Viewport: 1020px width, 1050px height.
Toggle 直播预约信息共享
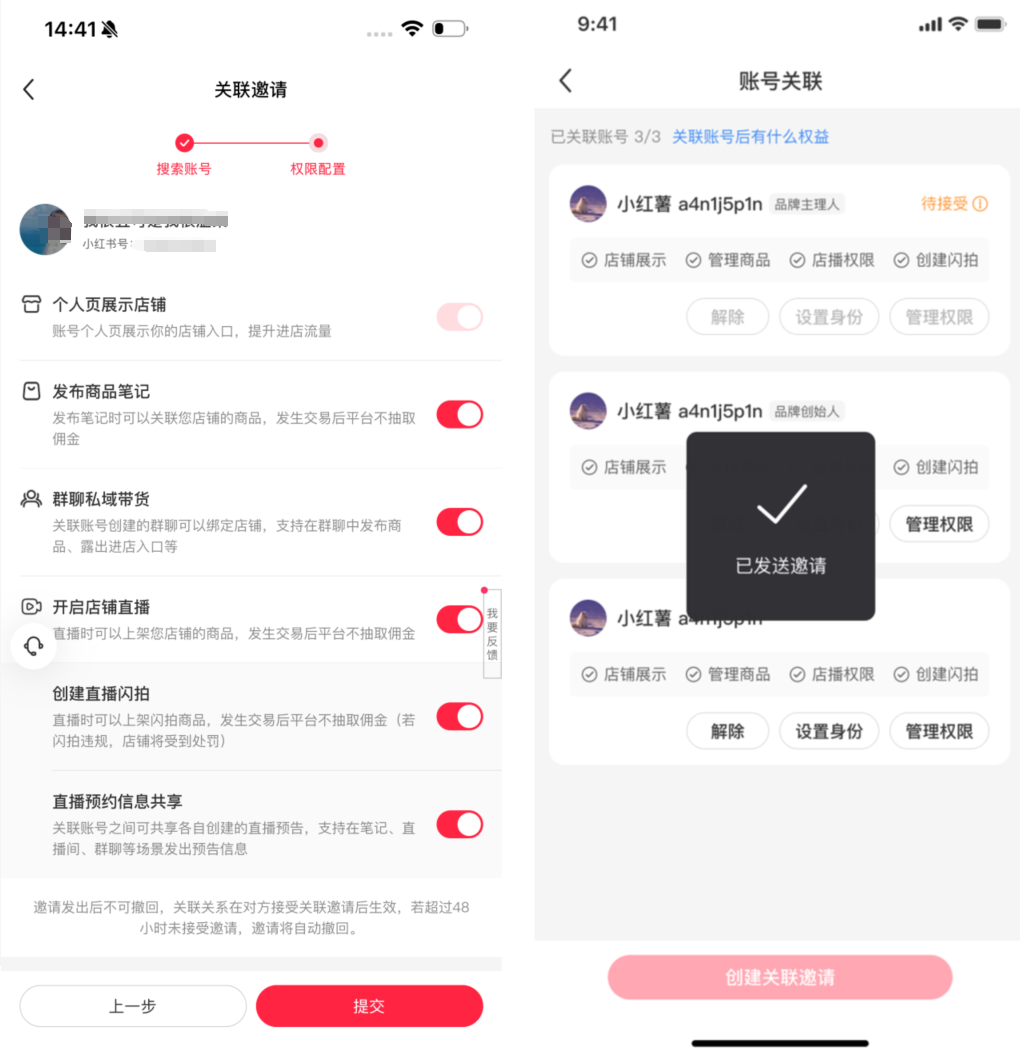pos(459,825)
